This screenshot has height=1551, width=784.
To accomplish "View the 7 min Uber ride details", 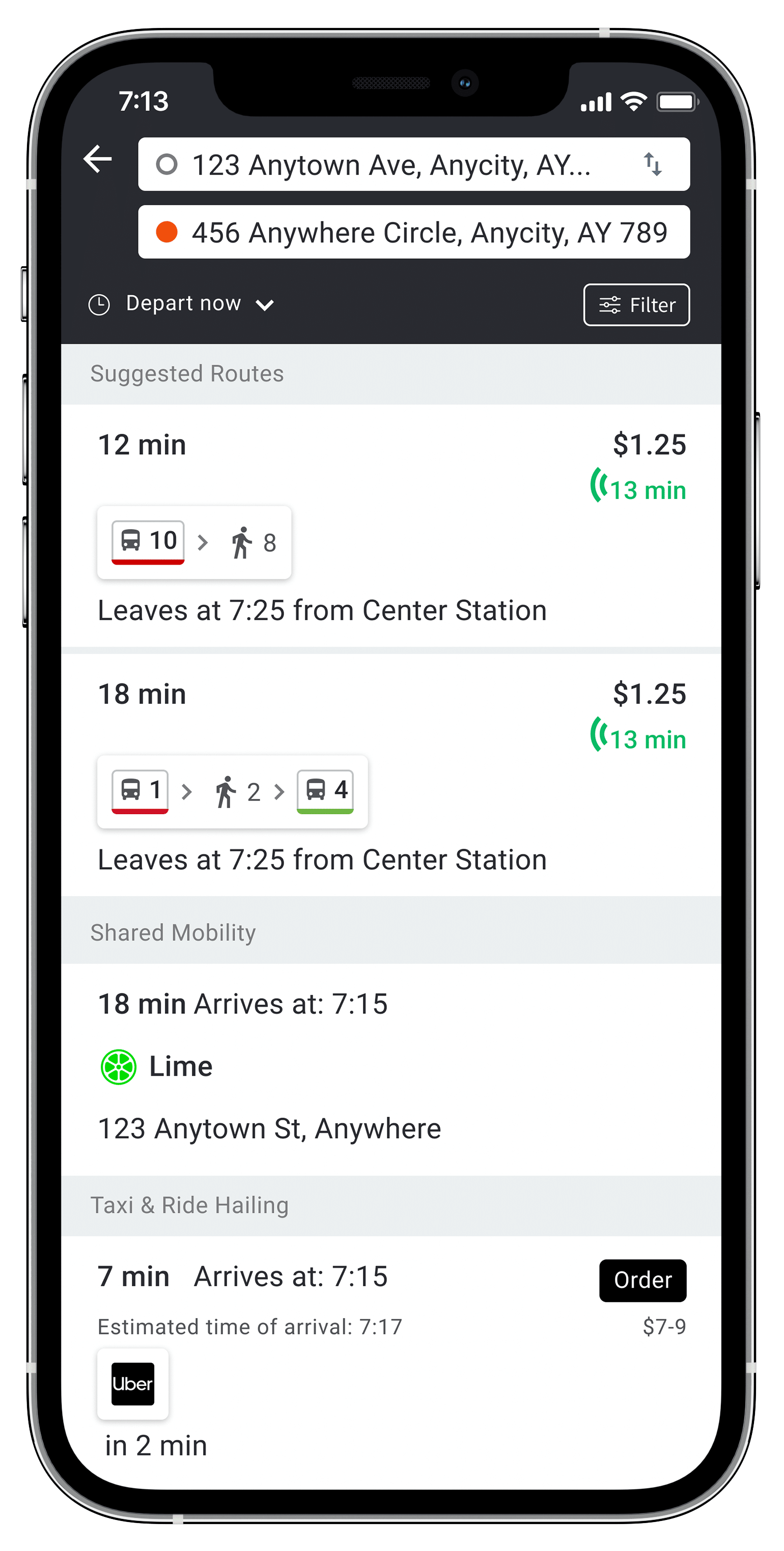I will (x=391, y=1361).
